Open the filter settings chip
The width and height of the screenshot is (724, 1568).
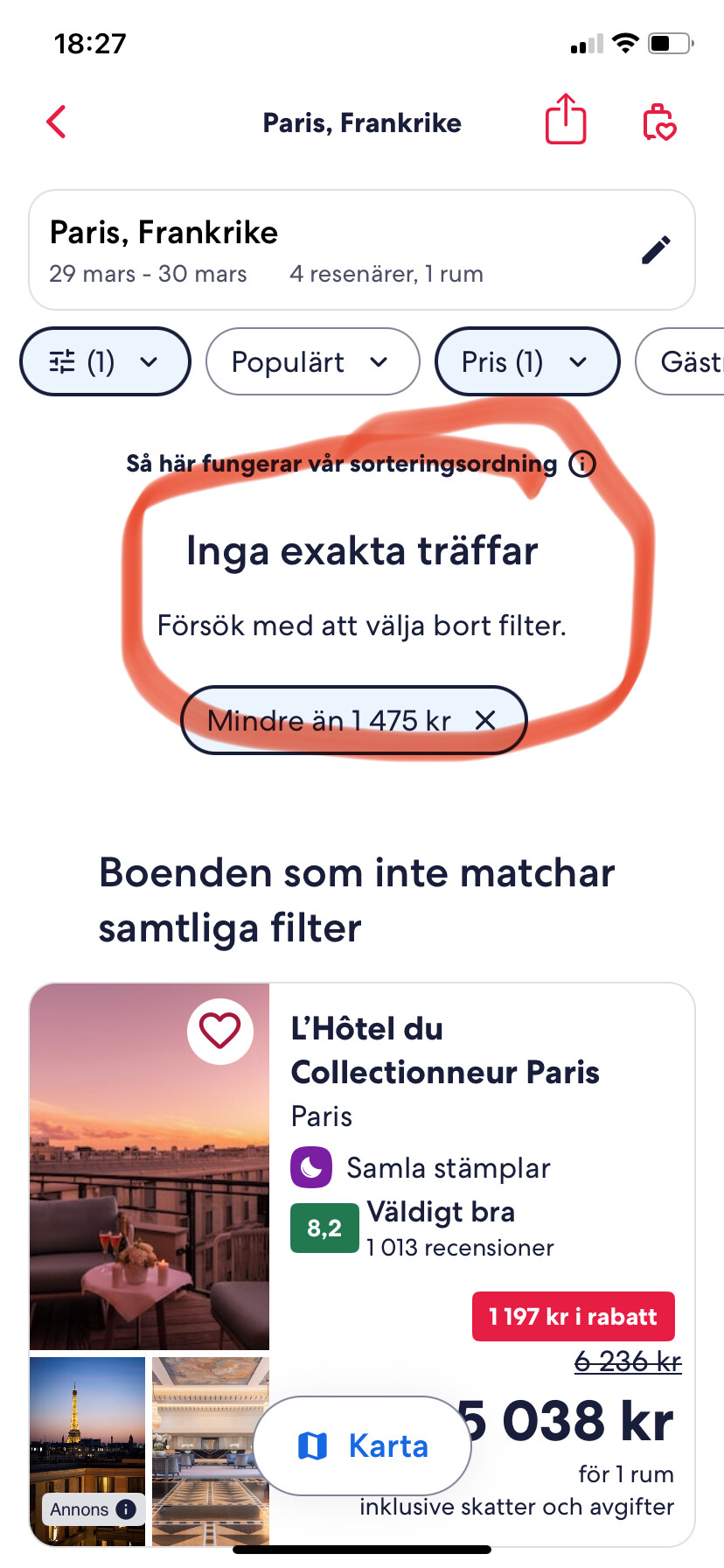tap(105, 361)
